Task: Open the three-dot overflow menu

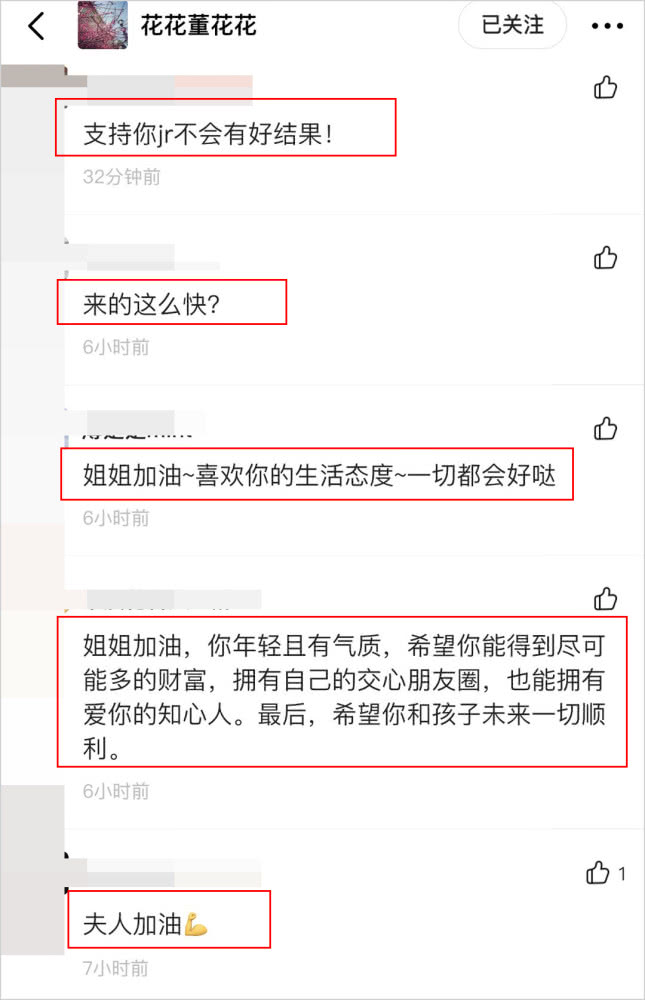Action: pyautogui.click(x=607, y=27)
